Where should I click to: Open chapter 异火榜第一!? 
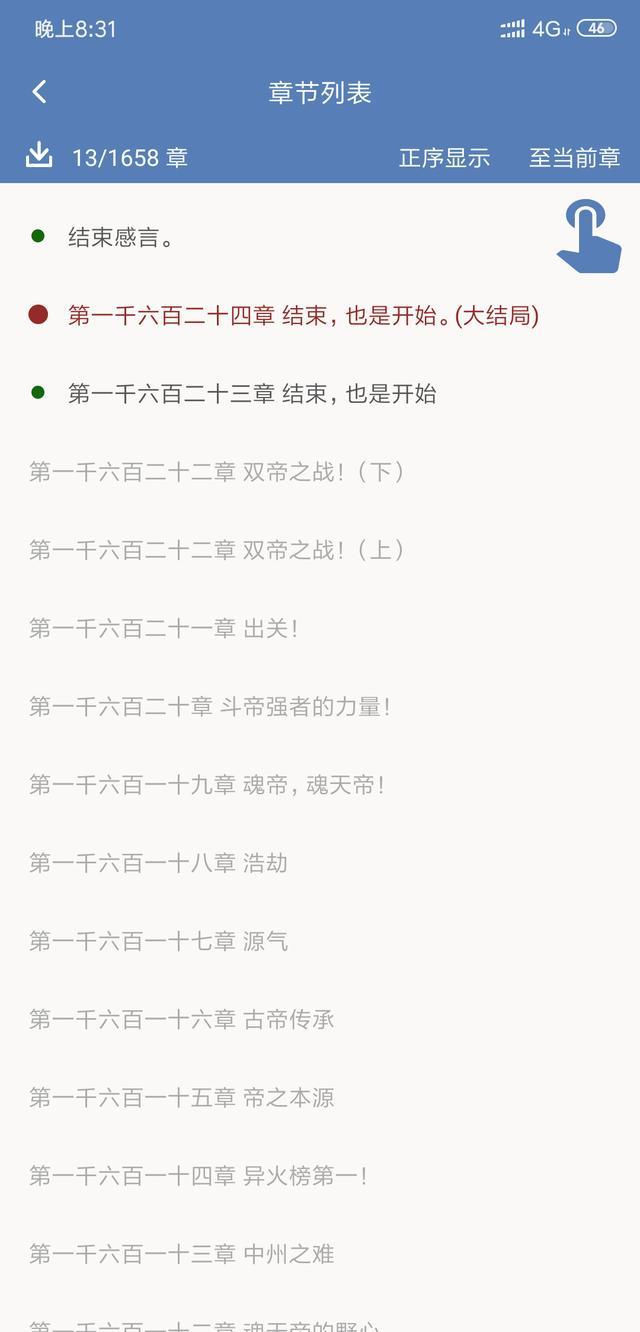point(320,1175)
